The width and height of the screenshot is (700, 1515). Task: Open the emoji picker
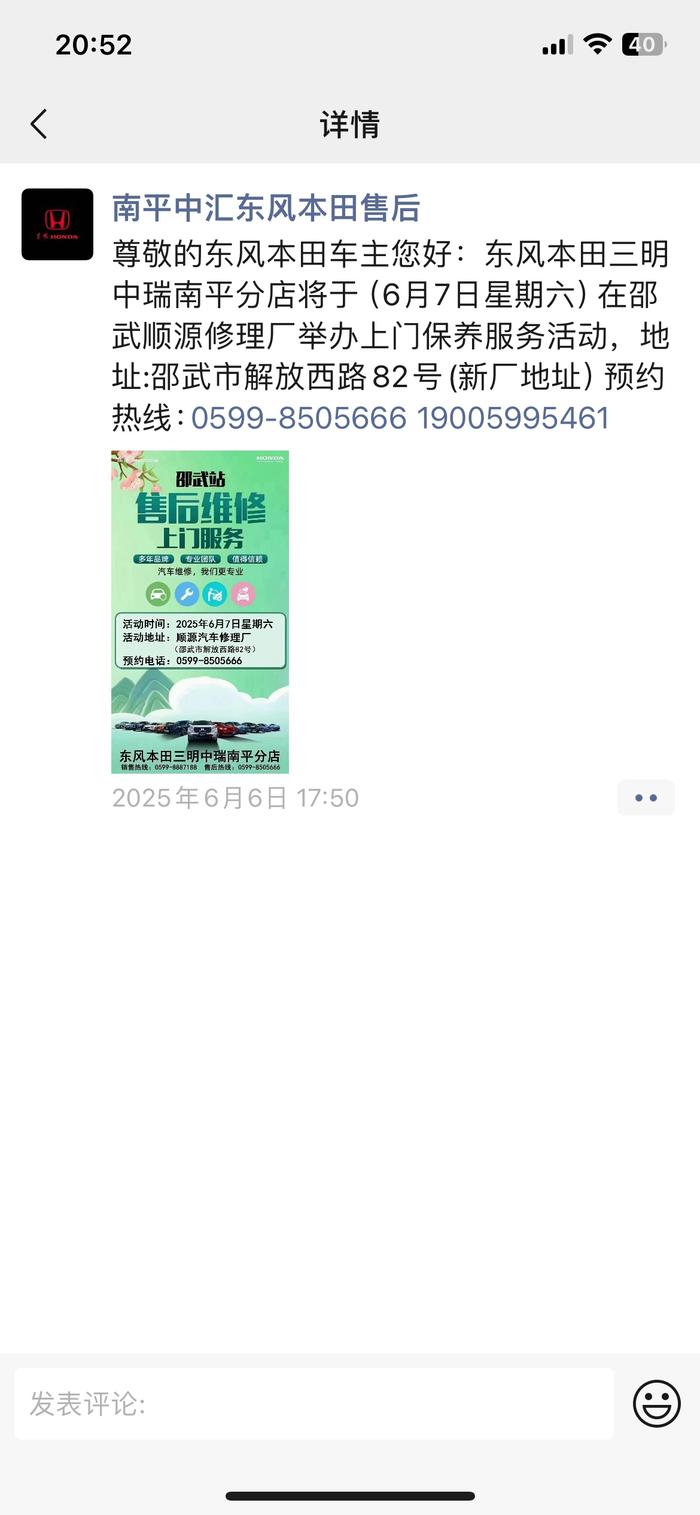click(656, 1404)
